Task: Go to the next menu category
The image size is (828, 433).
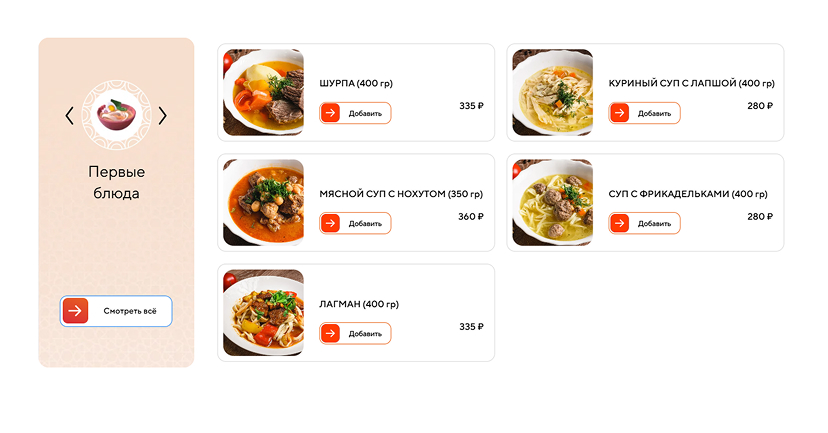Action: (x=162, y=116)
